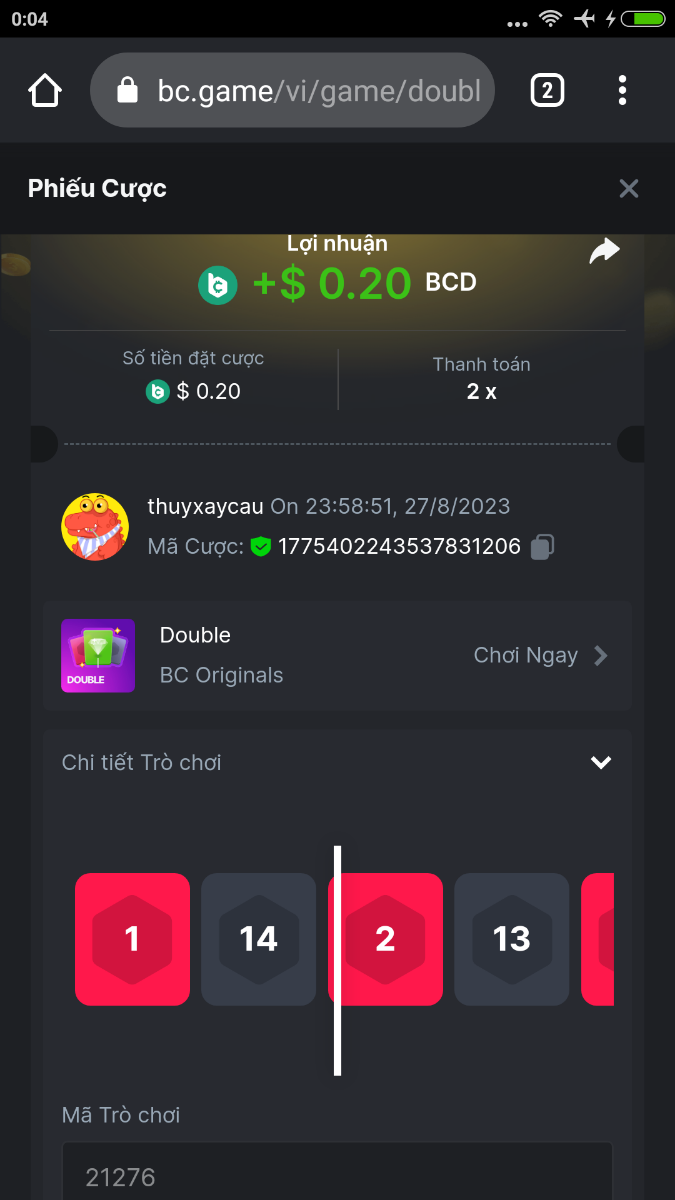This screenshot has height=1200, width=675.
Task: Share this bet slip
Action: coord(604,251)
